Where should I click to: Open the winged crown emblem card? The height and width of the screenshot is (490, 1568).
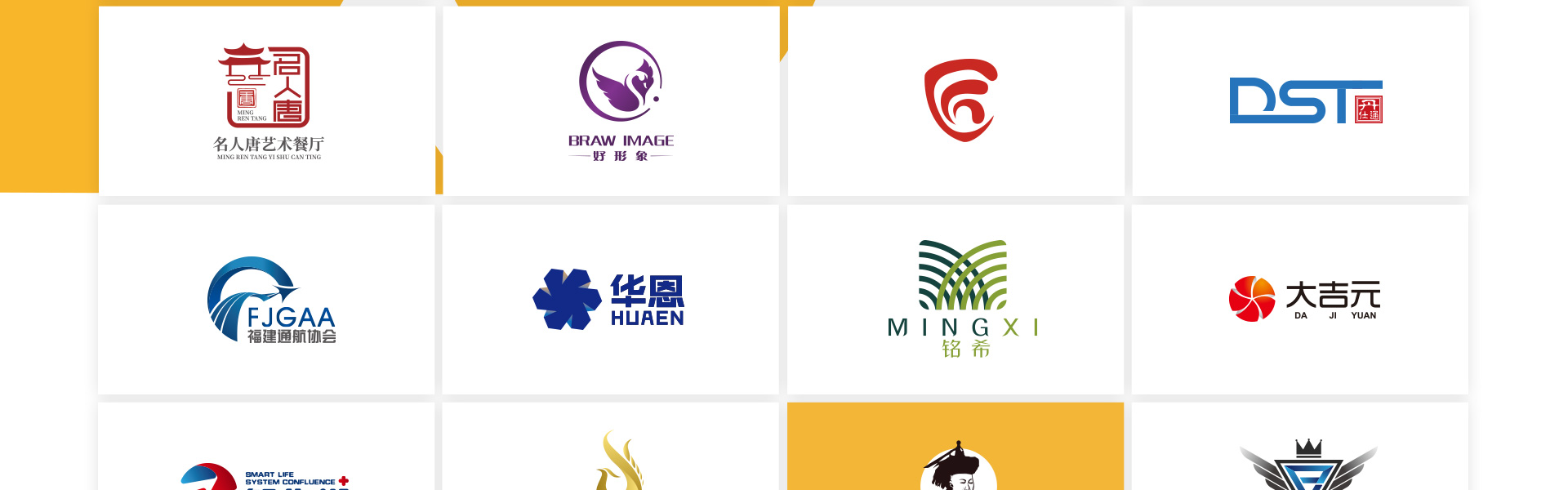[1299, 457]
